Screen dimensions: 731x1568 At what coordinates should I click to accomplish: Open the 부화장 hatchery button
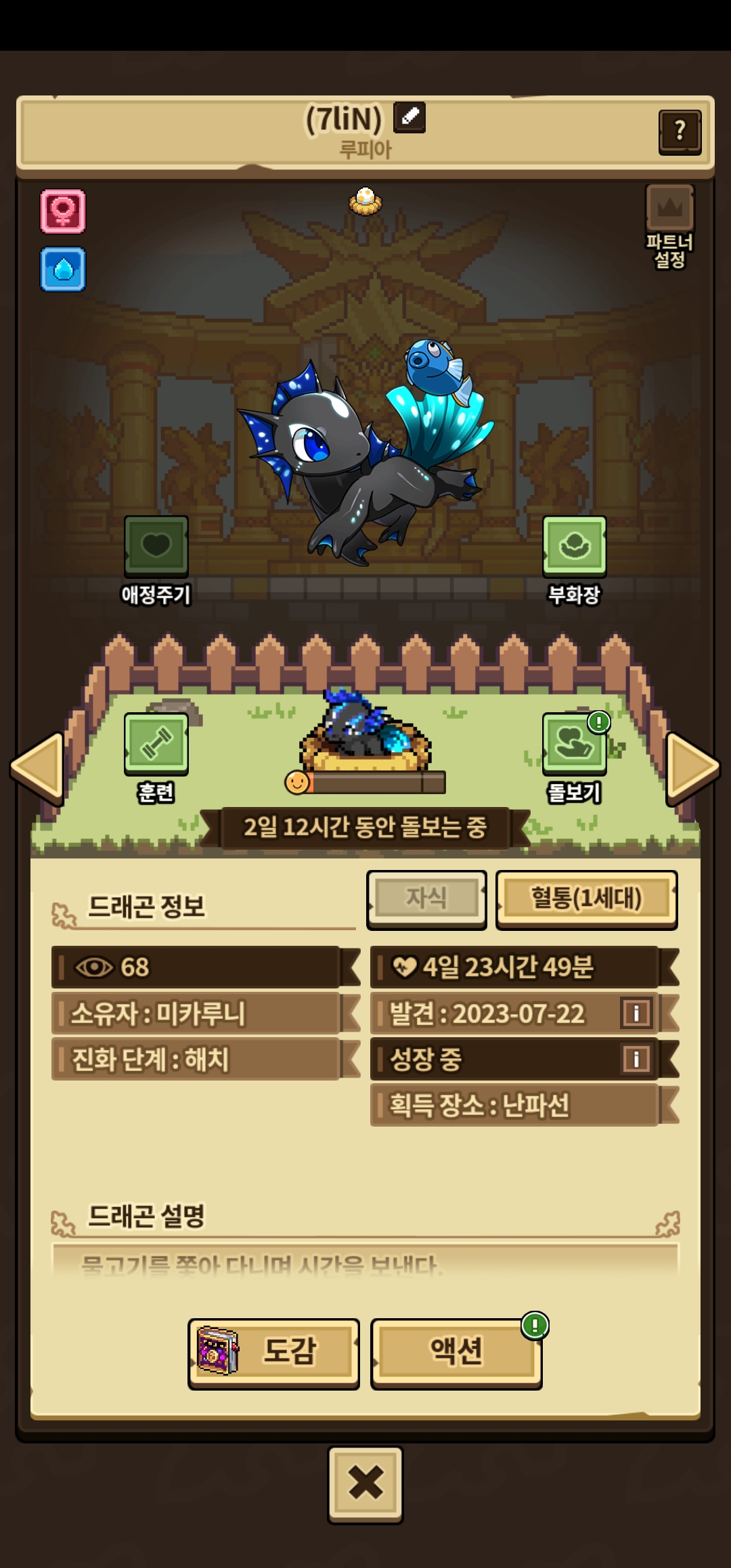574,547
